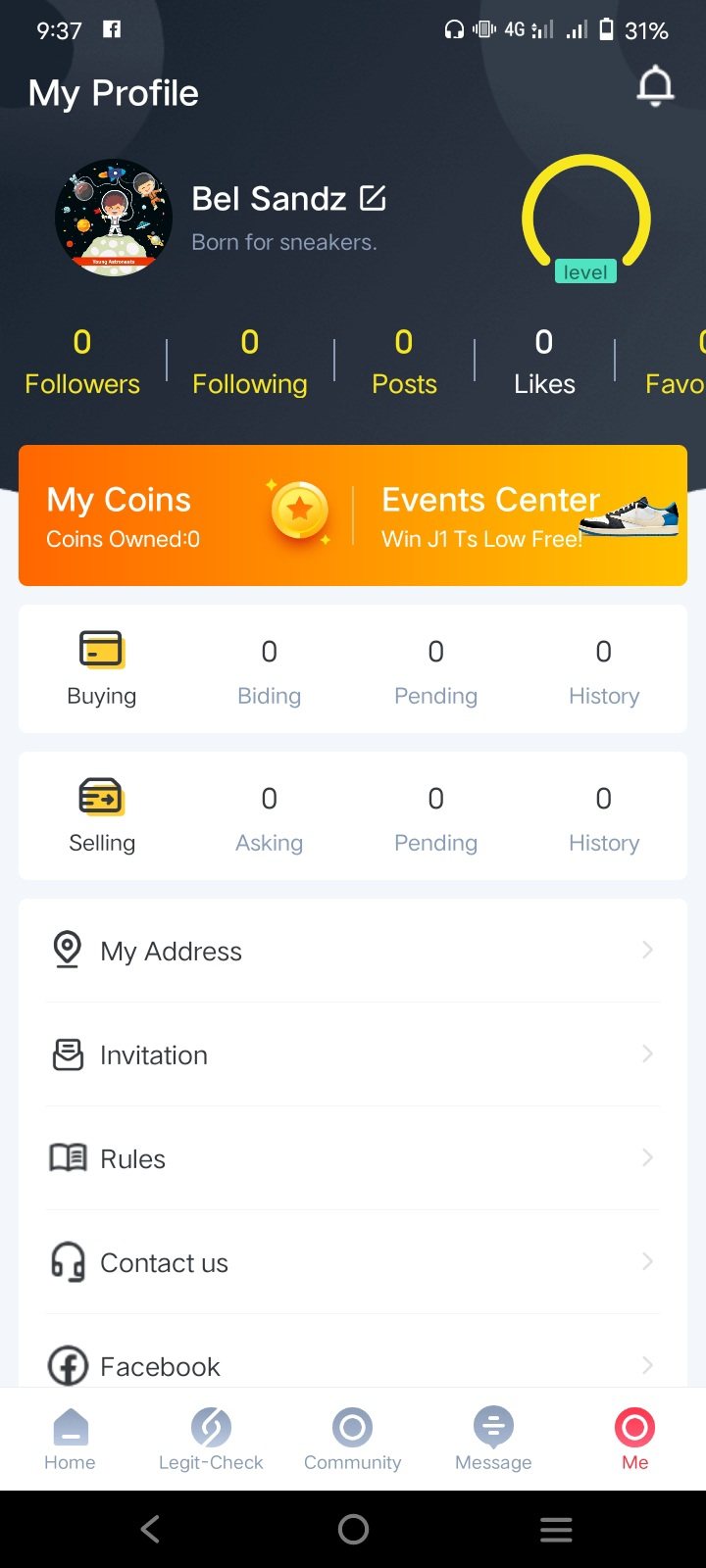View the Followers list
706x1568 pixels.
pos(82,362)
